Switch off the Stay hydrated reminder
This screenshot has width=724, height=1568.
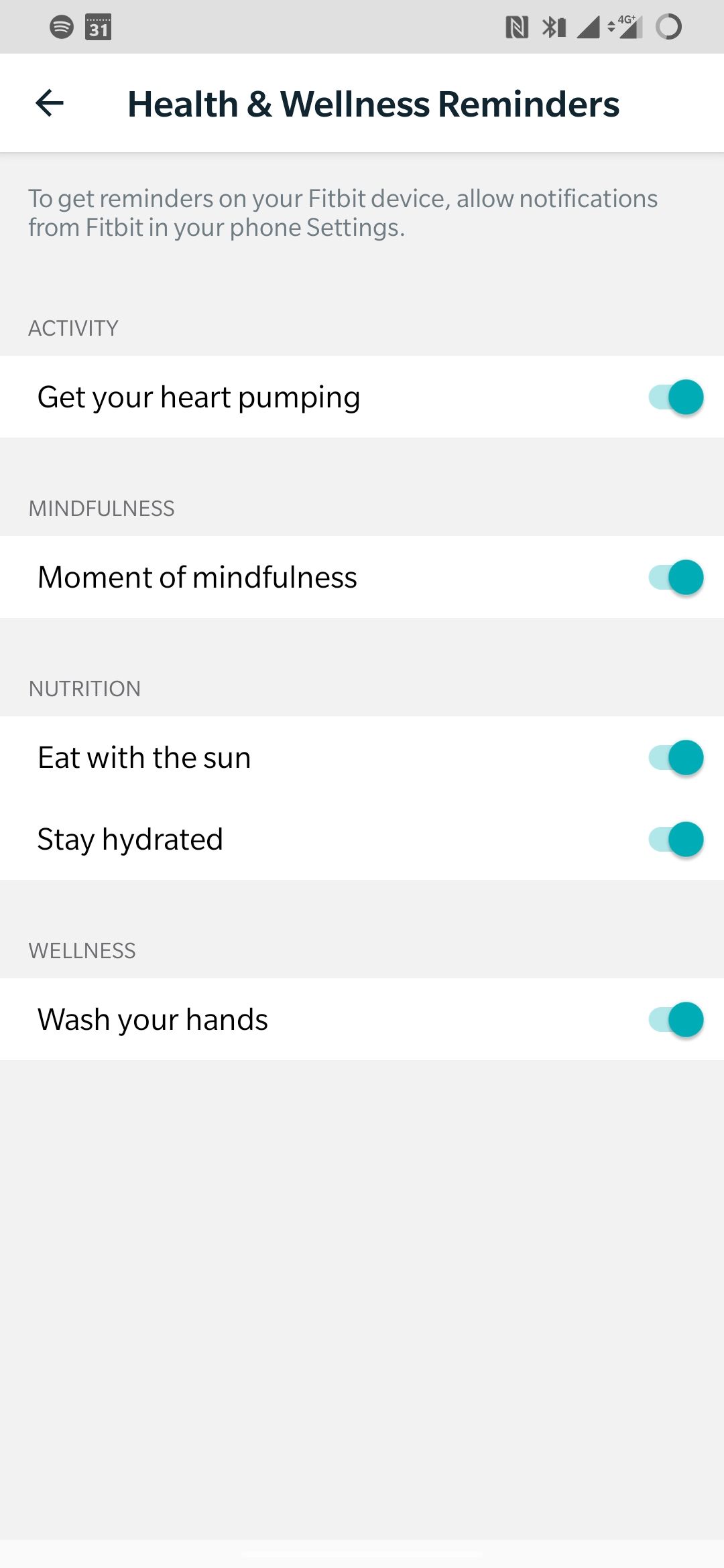click(675, 840)
